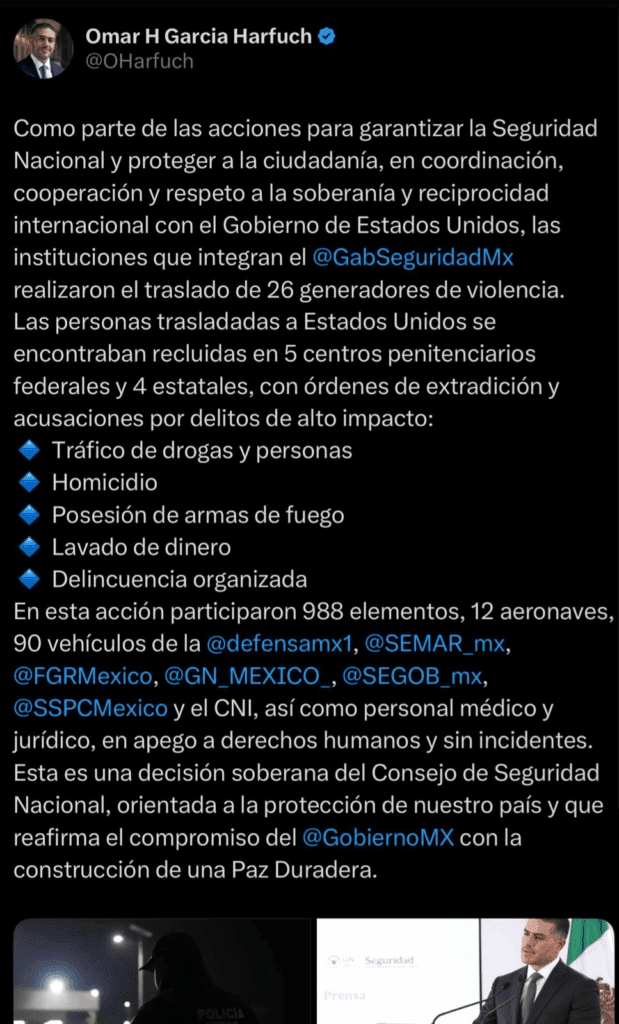Open Omar H Garcia Harfuch's profile picture
This screenshot has width=619, height=1024.
43,49
